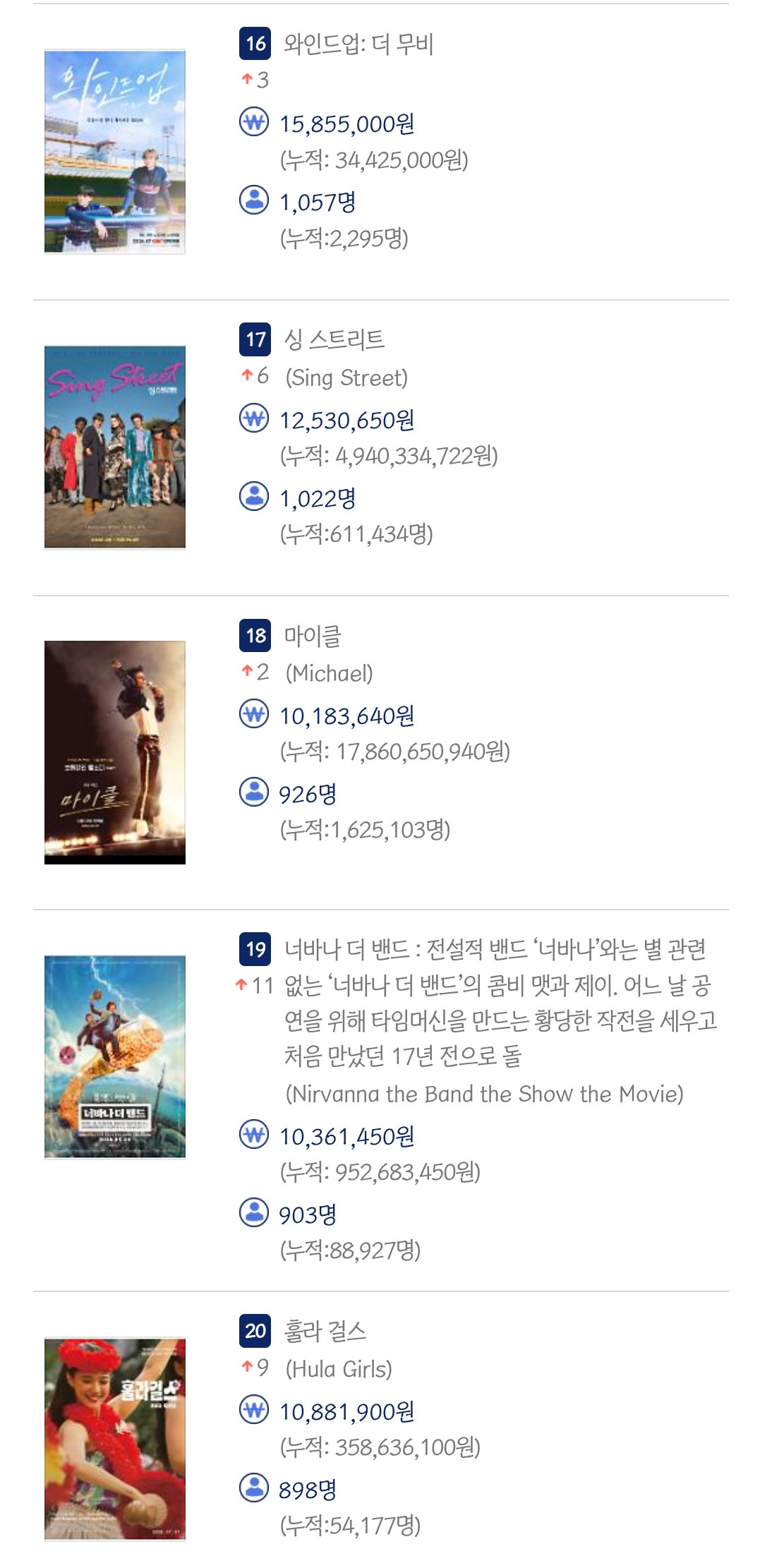Viewport: 760px width, 1568px height.
Task: Select the title 싱 스트리트
Action: pos(334,339)
